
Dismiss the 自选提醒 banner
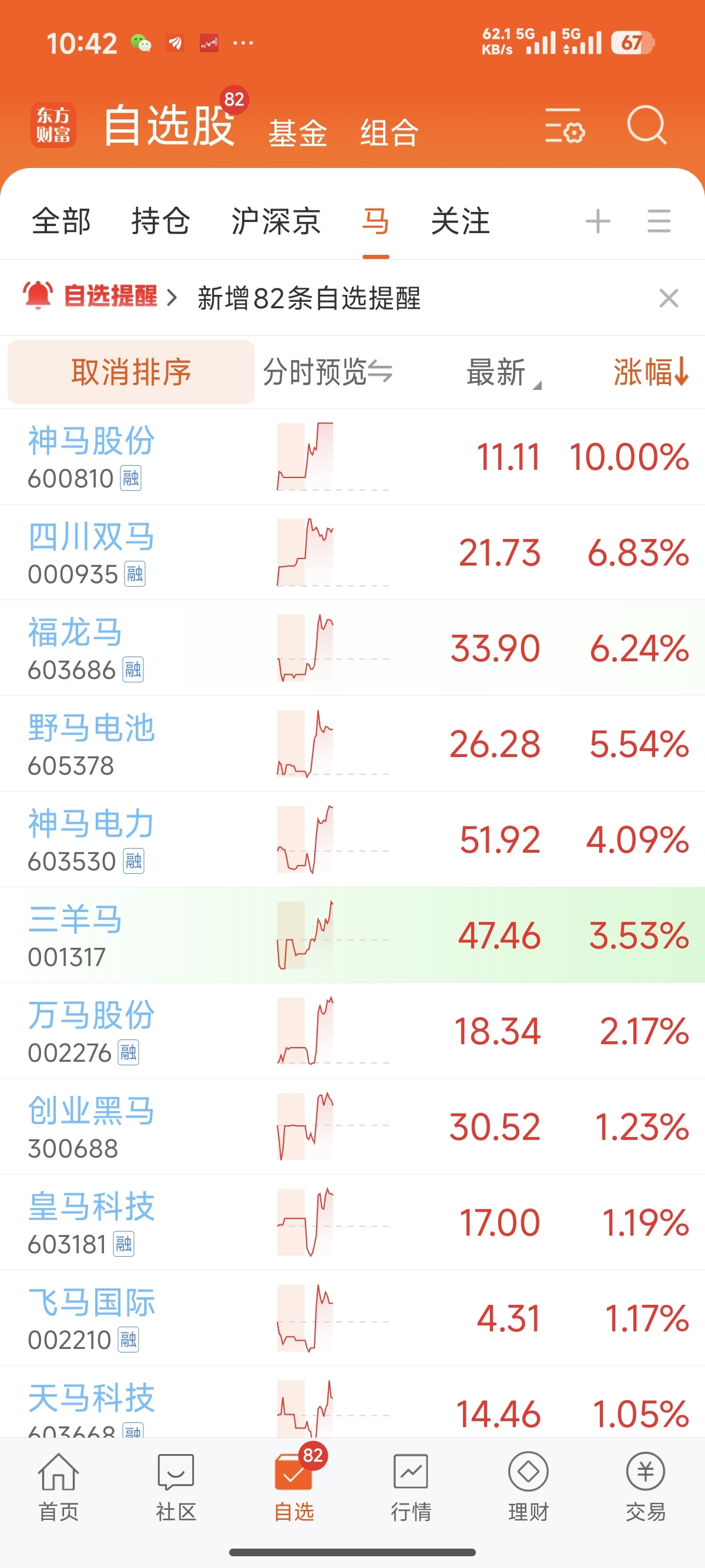click(669, 298)
